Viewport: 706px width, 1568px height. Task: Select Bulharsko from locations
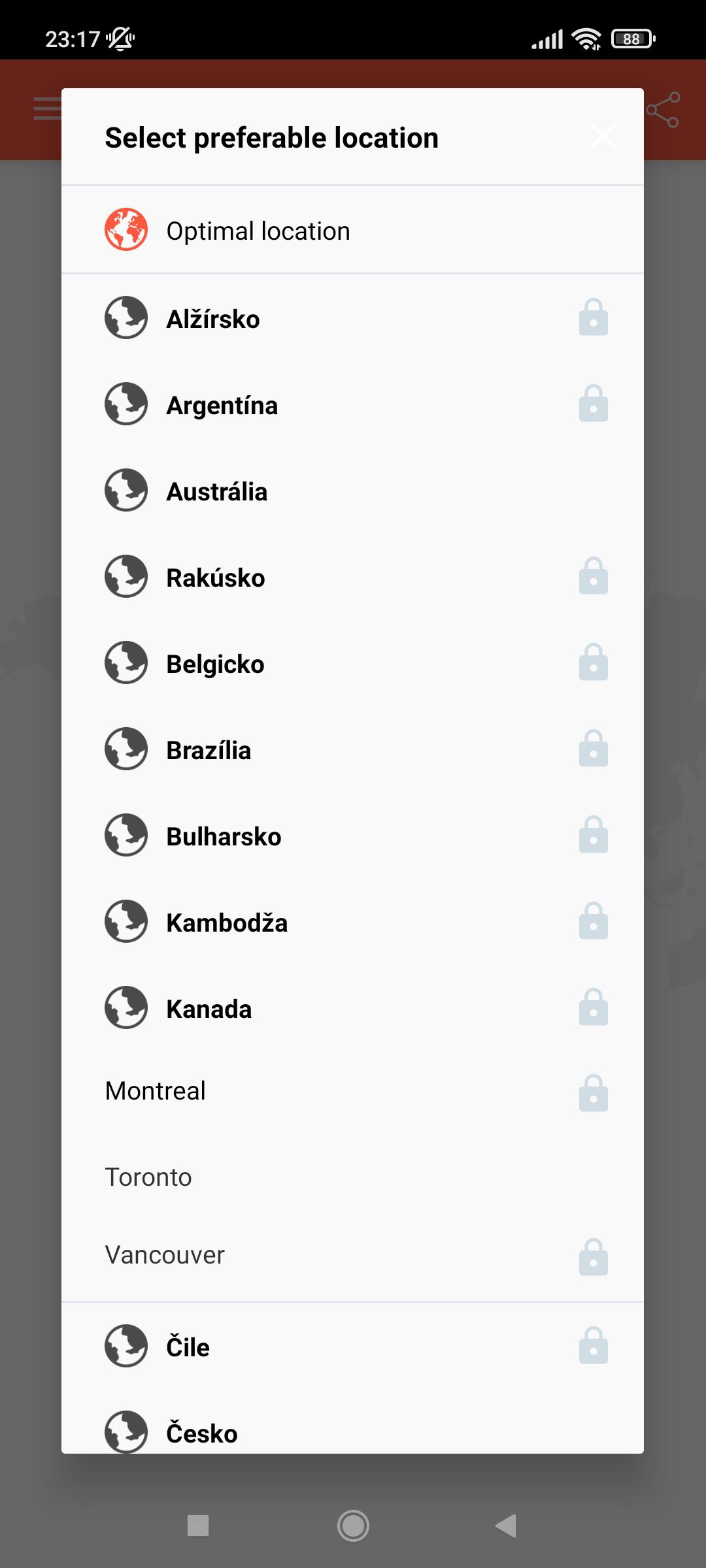352,836
